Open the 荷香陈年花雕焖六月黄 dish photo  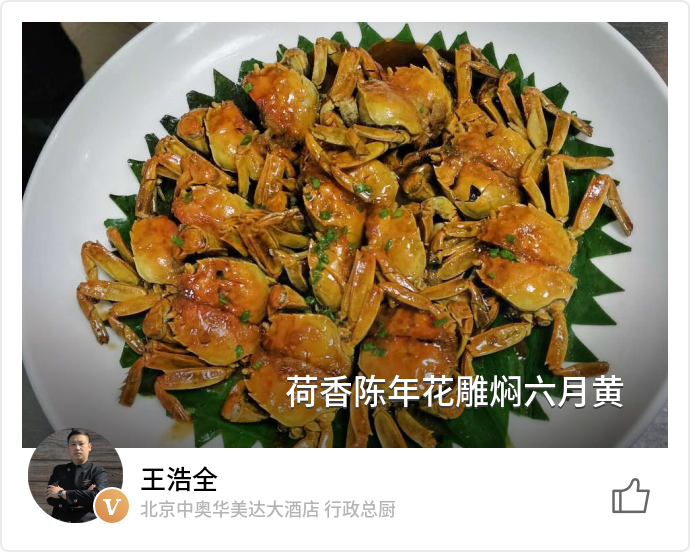[345, 235]
